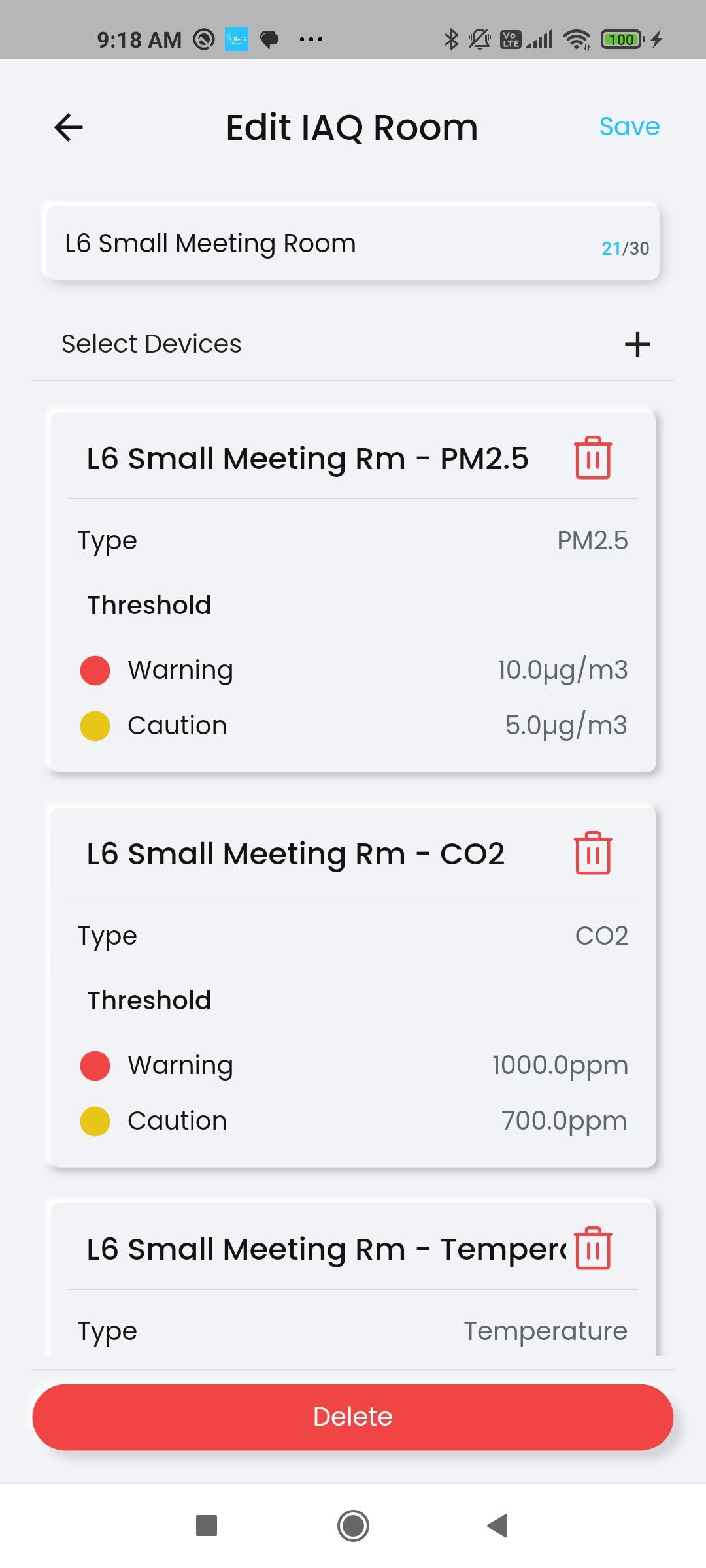Go back using the app bar arrow

[69, 127]
